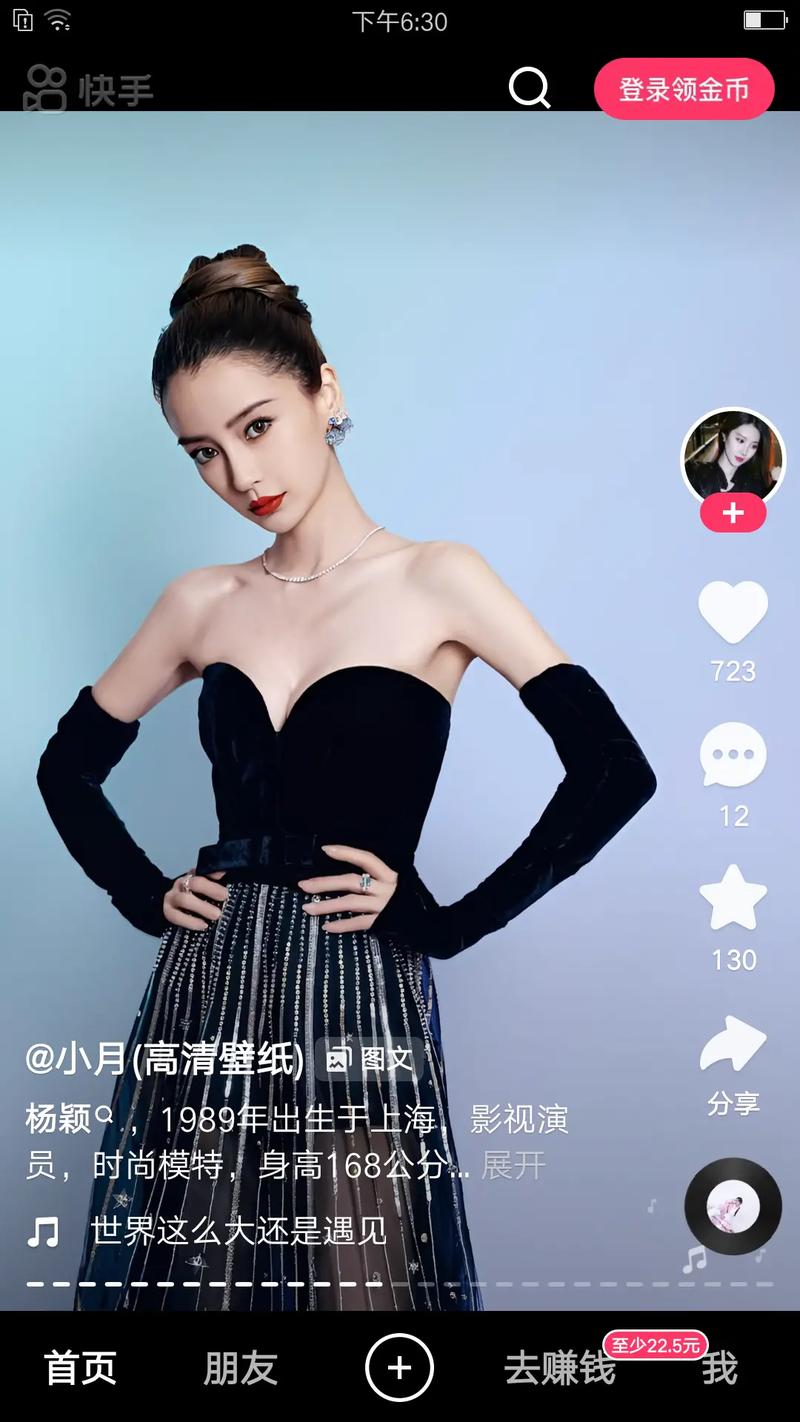
Task: Open @小月(高清壁纸) profile link
Action: point(165,1060)
